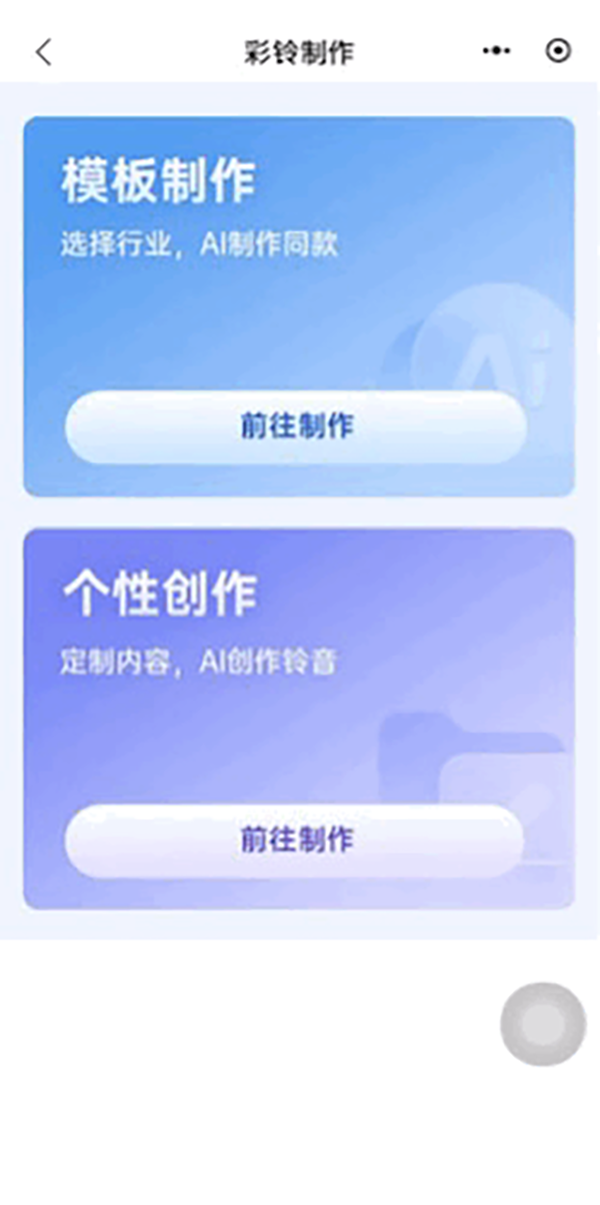Tap 前往制作 under 模板制作
This screenshot has width=600, height=1205.
click(x=296, y=427)
